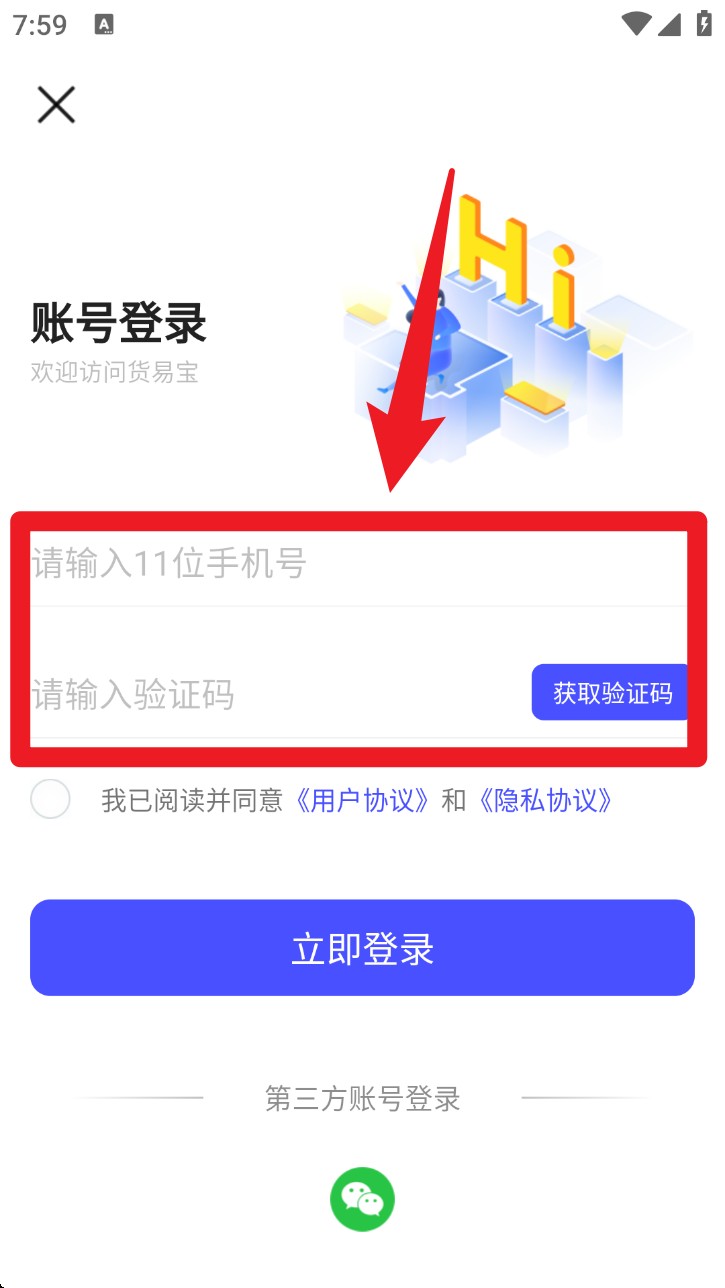
Task: Check the agreement consent circle
Action: click(50, 799)
